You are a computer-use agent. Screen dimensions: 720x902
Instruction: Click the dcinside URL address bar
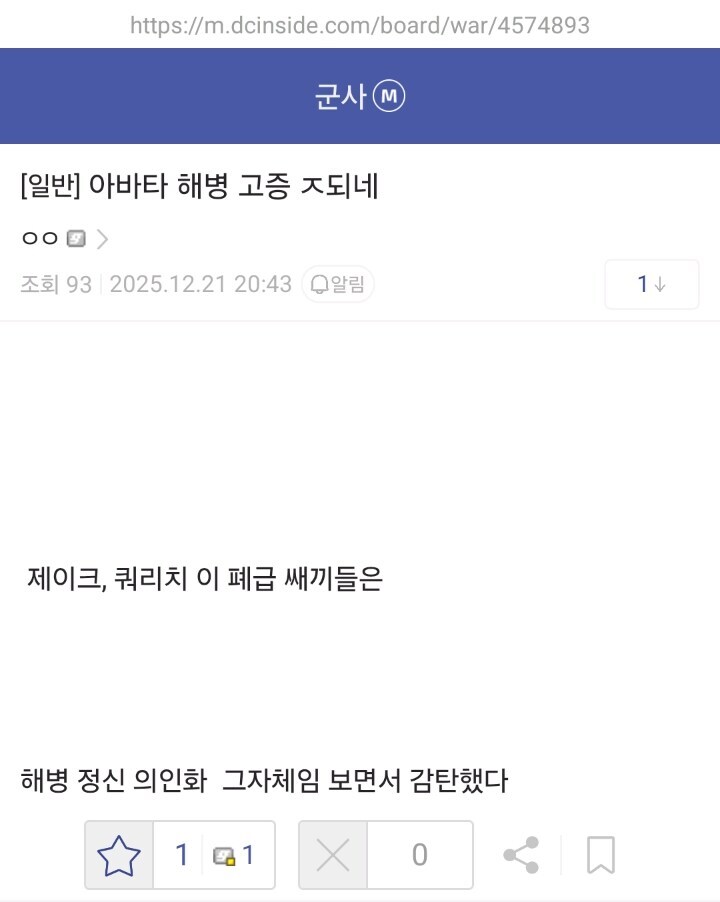(x=360, y=26)
